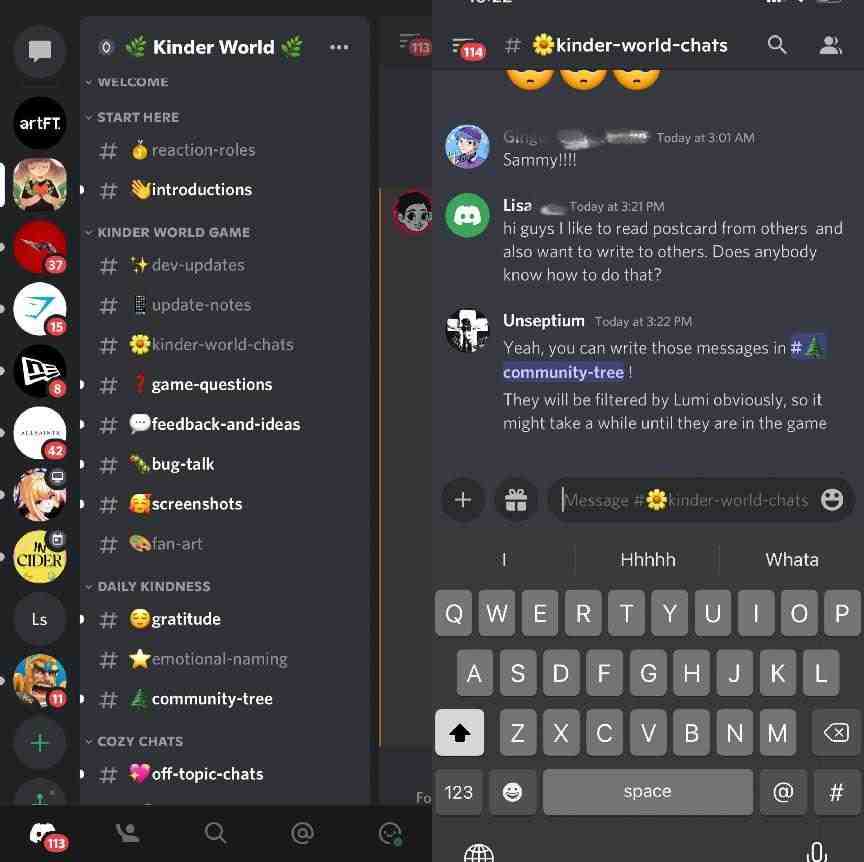This screenshot has width=864, height=862.
Task: Open emoji picker in message box
Action: [x=832, y=499]
